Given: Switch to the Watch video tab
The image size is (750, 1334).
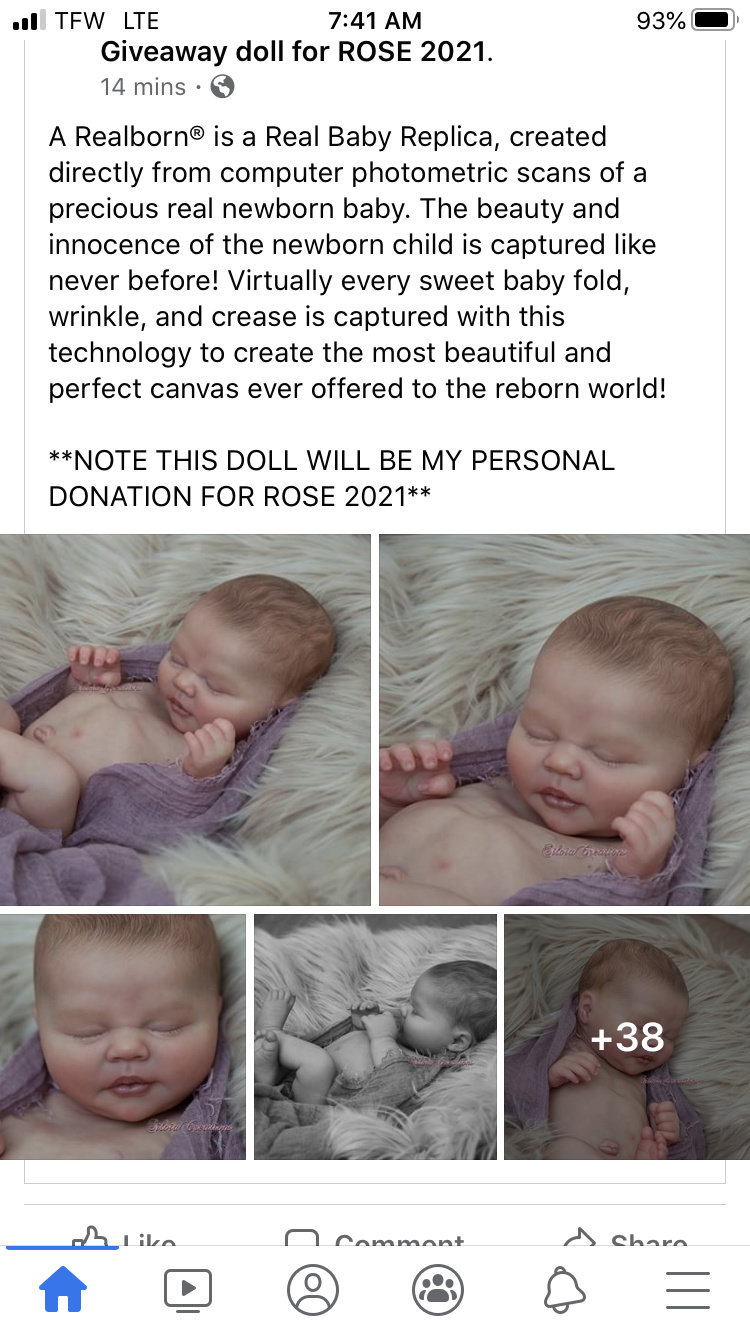Looking at the screenshot, I should pos(188,1290).
